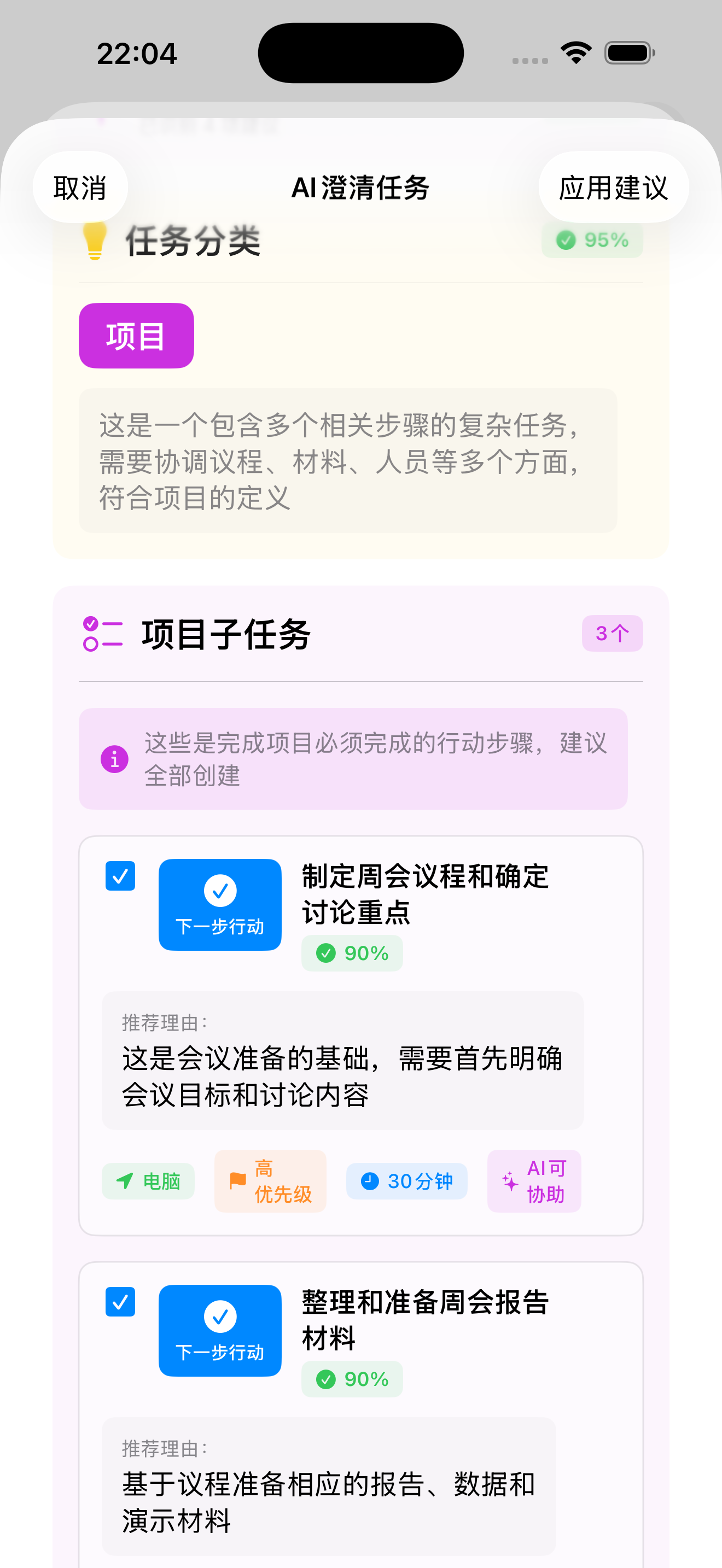Tap the 应用建议 button

point(614,188)
